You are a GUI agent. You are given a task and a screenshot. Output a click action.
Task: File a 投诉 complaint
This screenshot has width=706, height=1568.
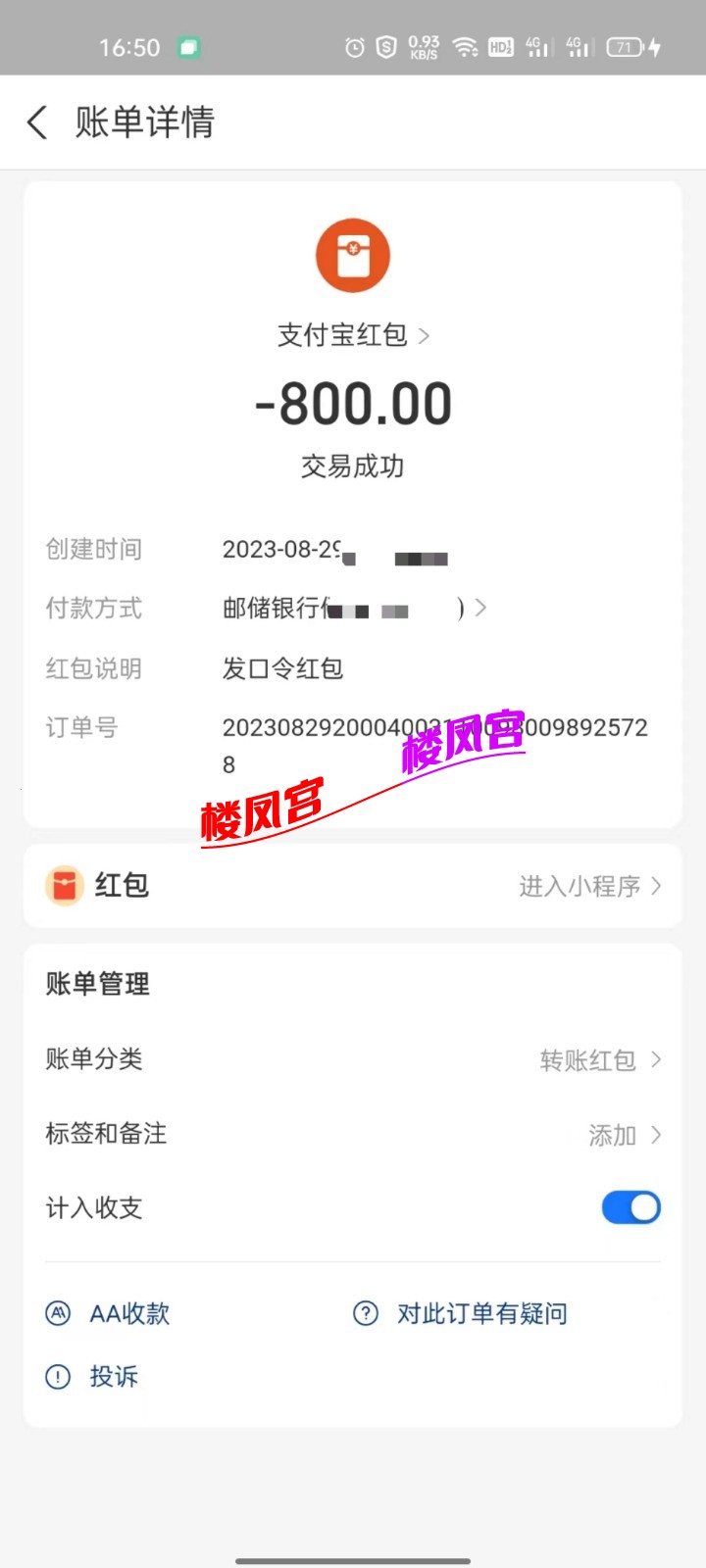[93, 1376]
